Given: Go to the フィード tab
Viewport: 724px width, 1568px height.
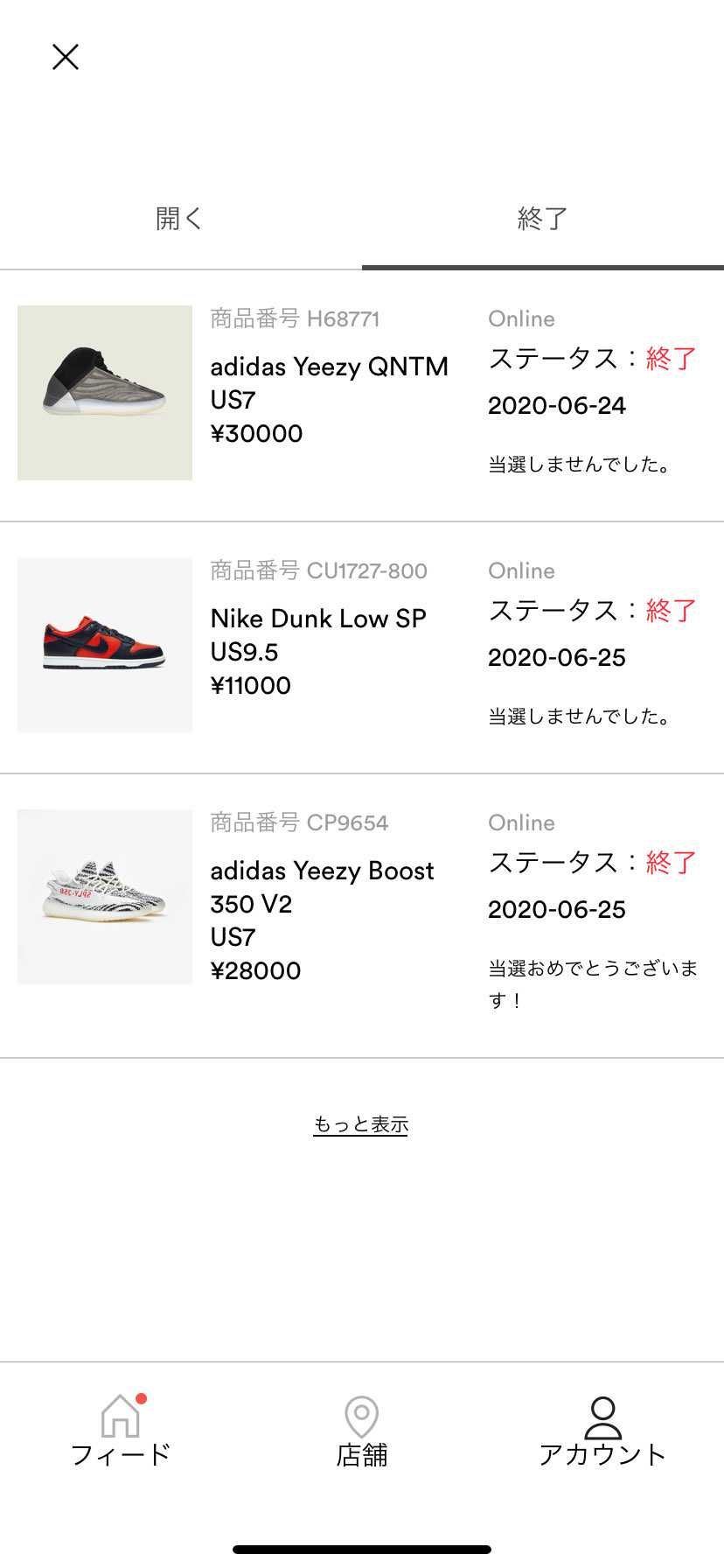Looking at the screenshot, I should 121,1431.
